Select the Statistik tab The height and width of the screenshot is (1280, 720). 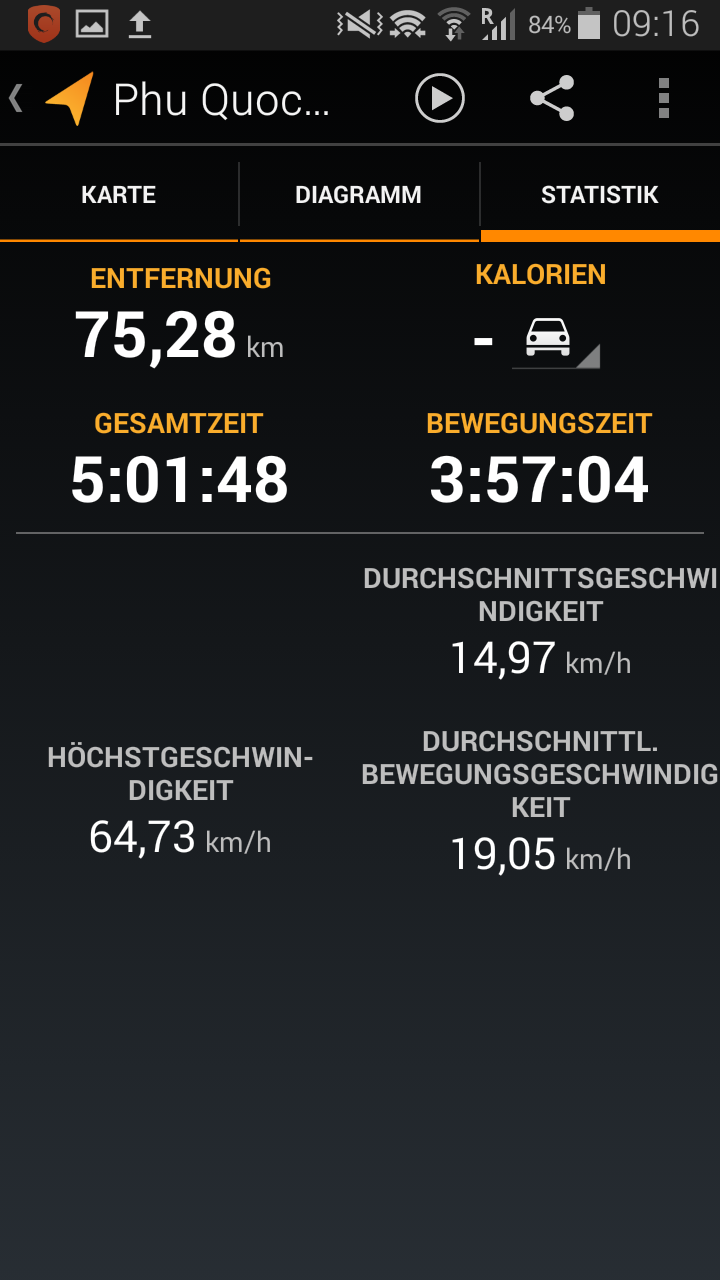coord(599,195)
